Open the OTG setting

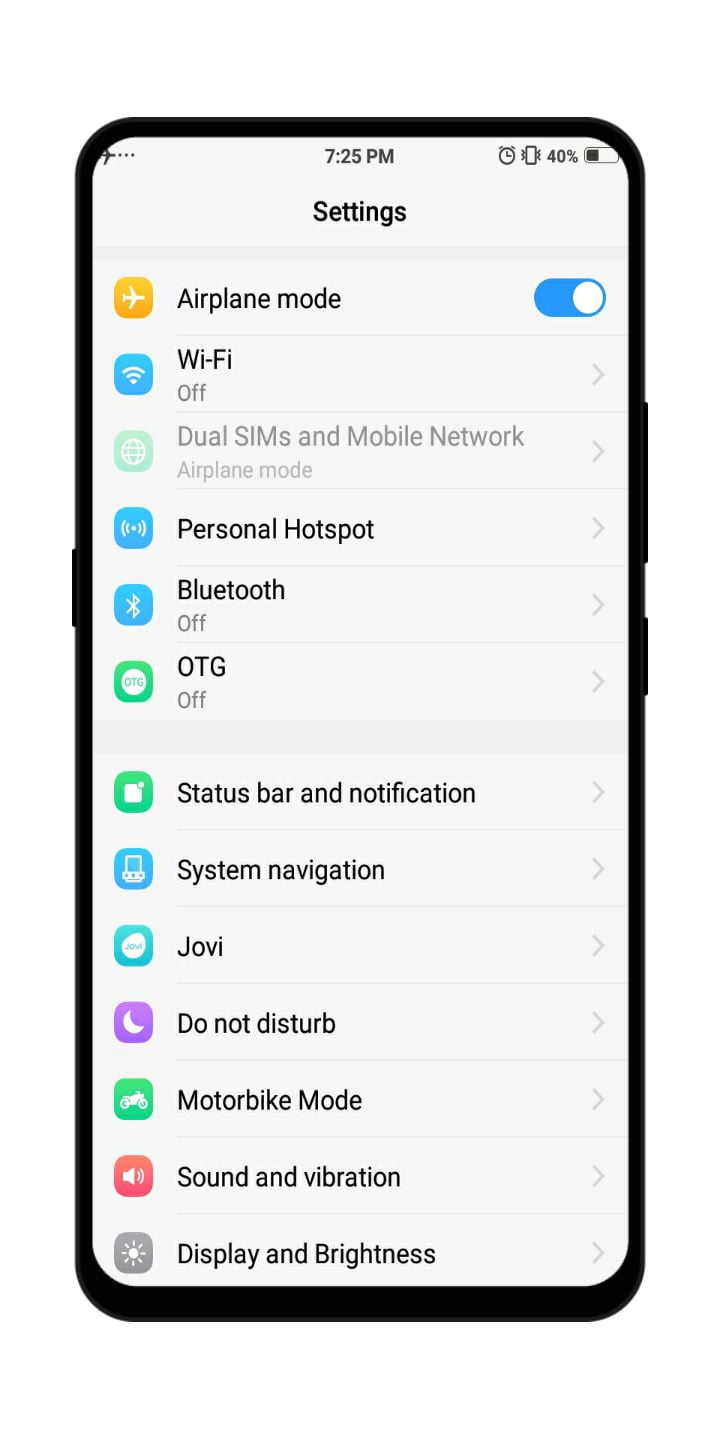click(x=360, y=682)
